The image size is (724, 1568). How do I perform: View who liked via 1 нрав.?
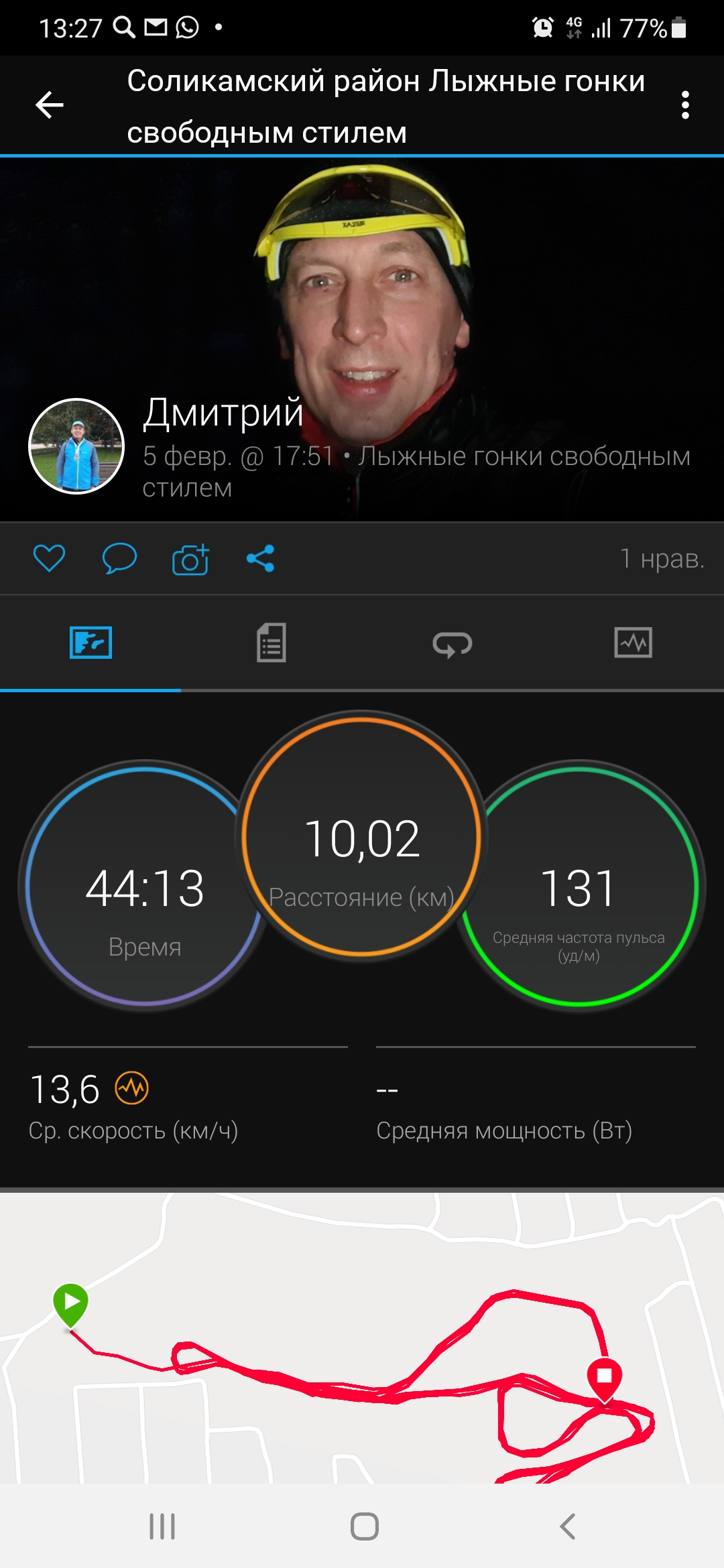coord(661,558)
